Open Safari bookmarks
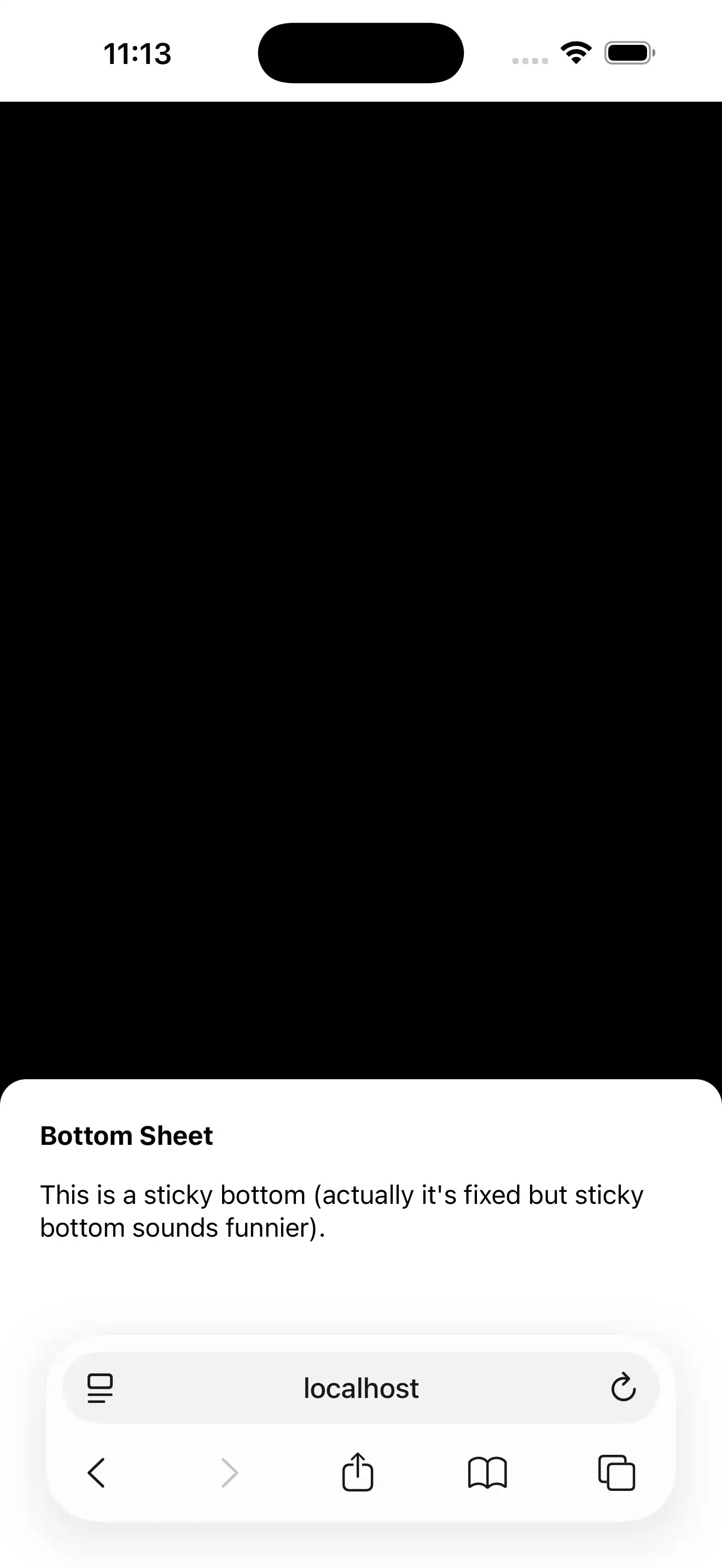The height and width of the screenshot is (1568, 722). pos(487,1473)
